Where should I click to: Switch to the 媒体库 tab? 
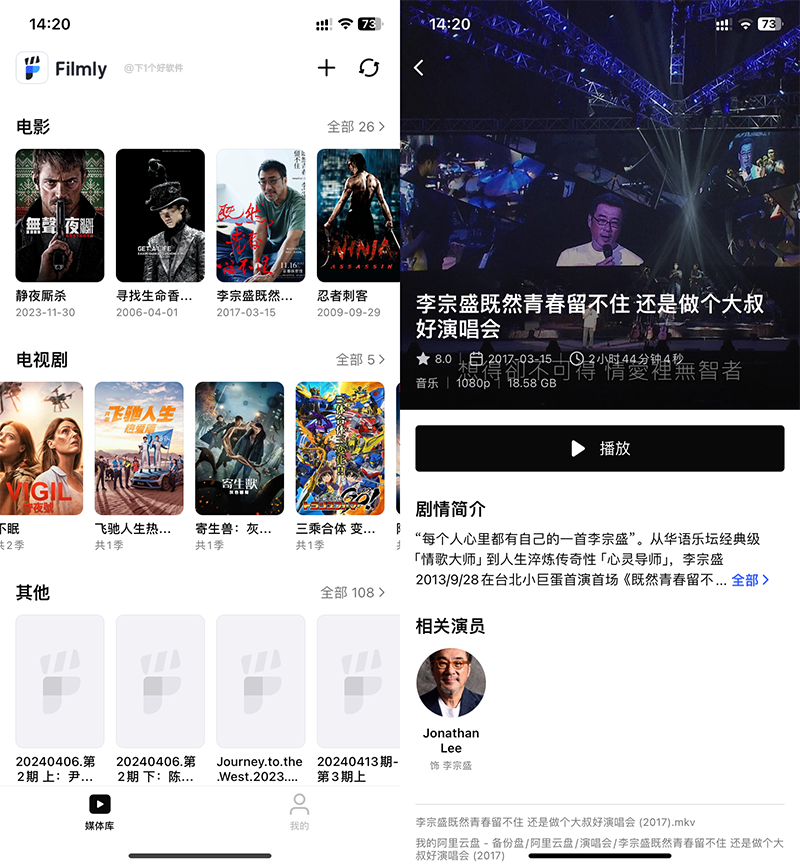pos(99,812)
